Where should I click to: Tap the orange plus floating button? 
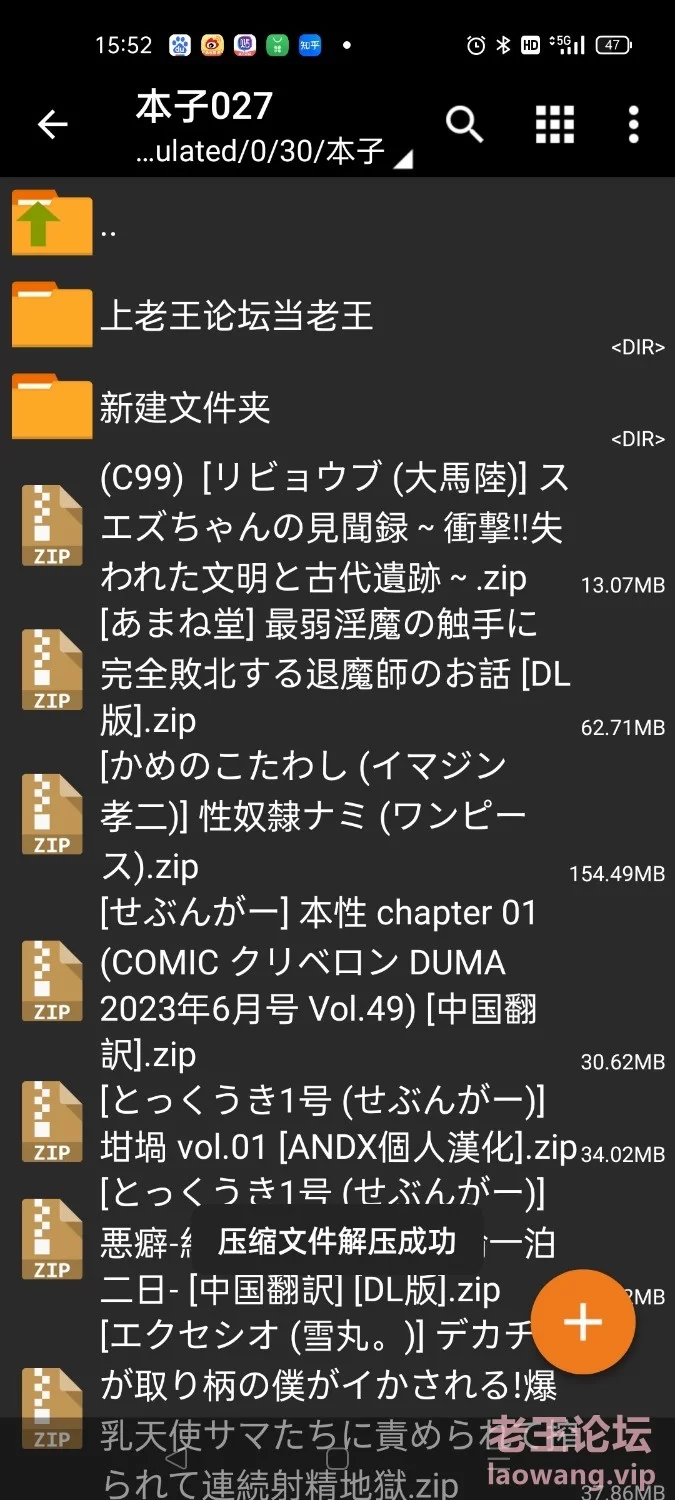[583, 1322]
